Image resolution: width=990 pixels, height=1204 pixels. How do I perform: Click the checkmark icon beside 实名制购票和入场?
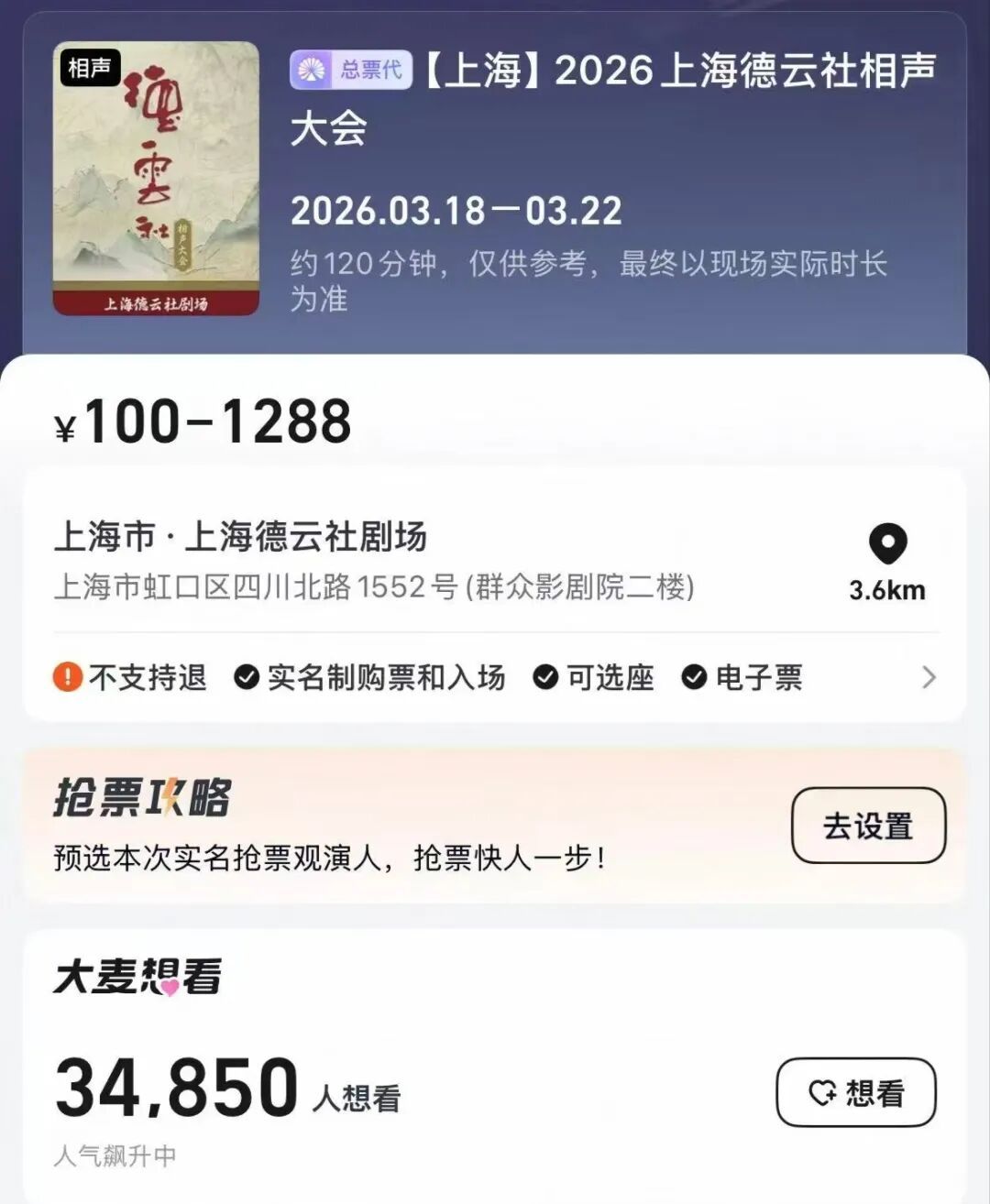point(246,678)
